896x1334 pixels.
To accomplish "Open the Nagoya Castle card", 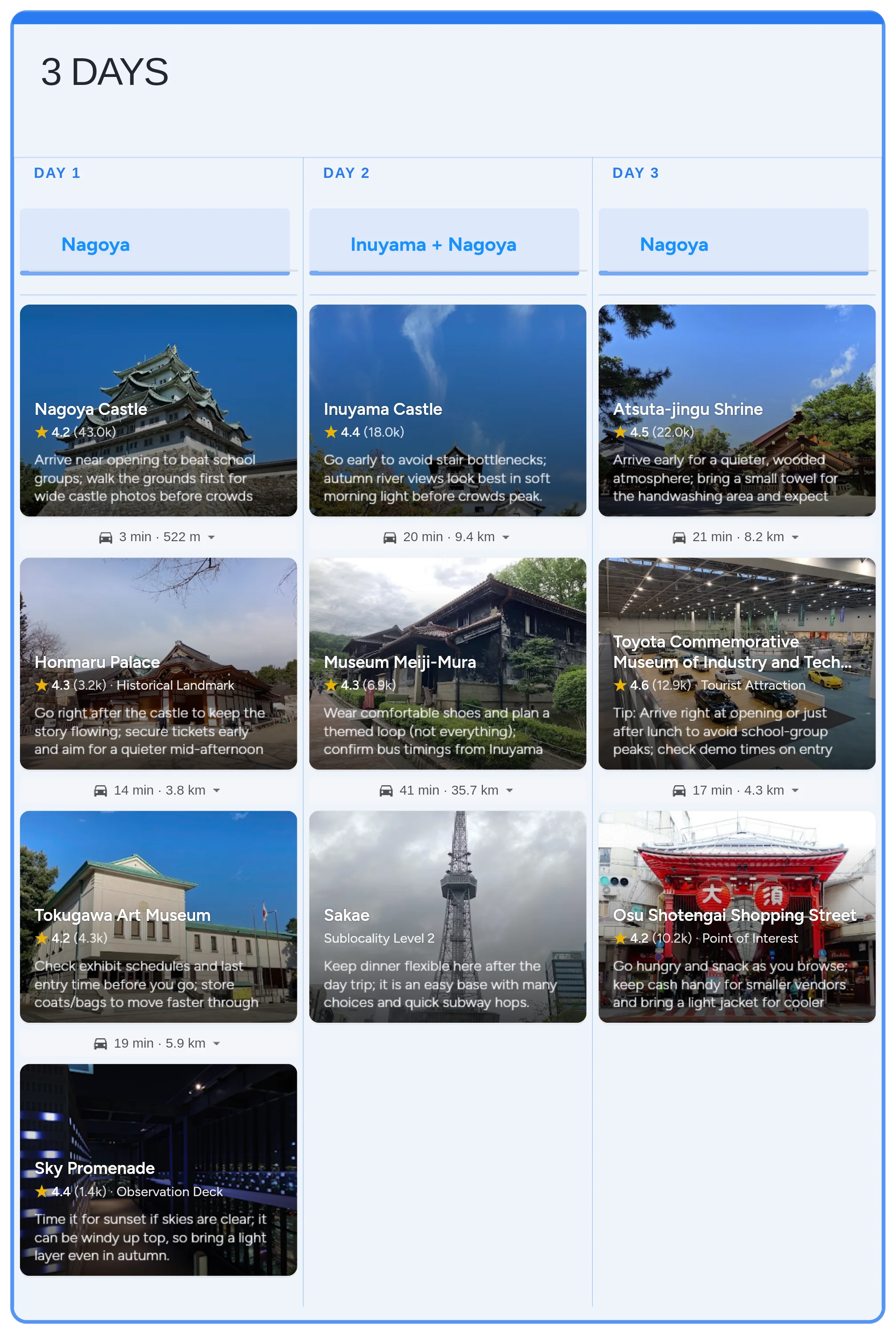I will 158,410.
